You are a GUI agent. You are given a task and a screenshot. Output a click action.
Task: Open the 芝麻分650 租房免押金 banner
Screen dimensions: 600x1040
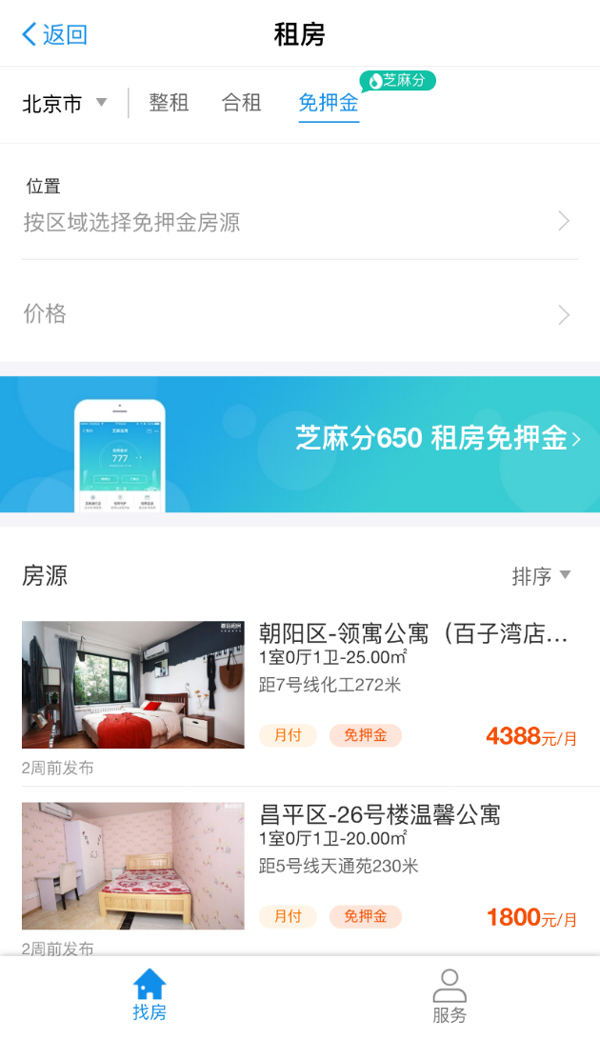(x=300, y=444)
